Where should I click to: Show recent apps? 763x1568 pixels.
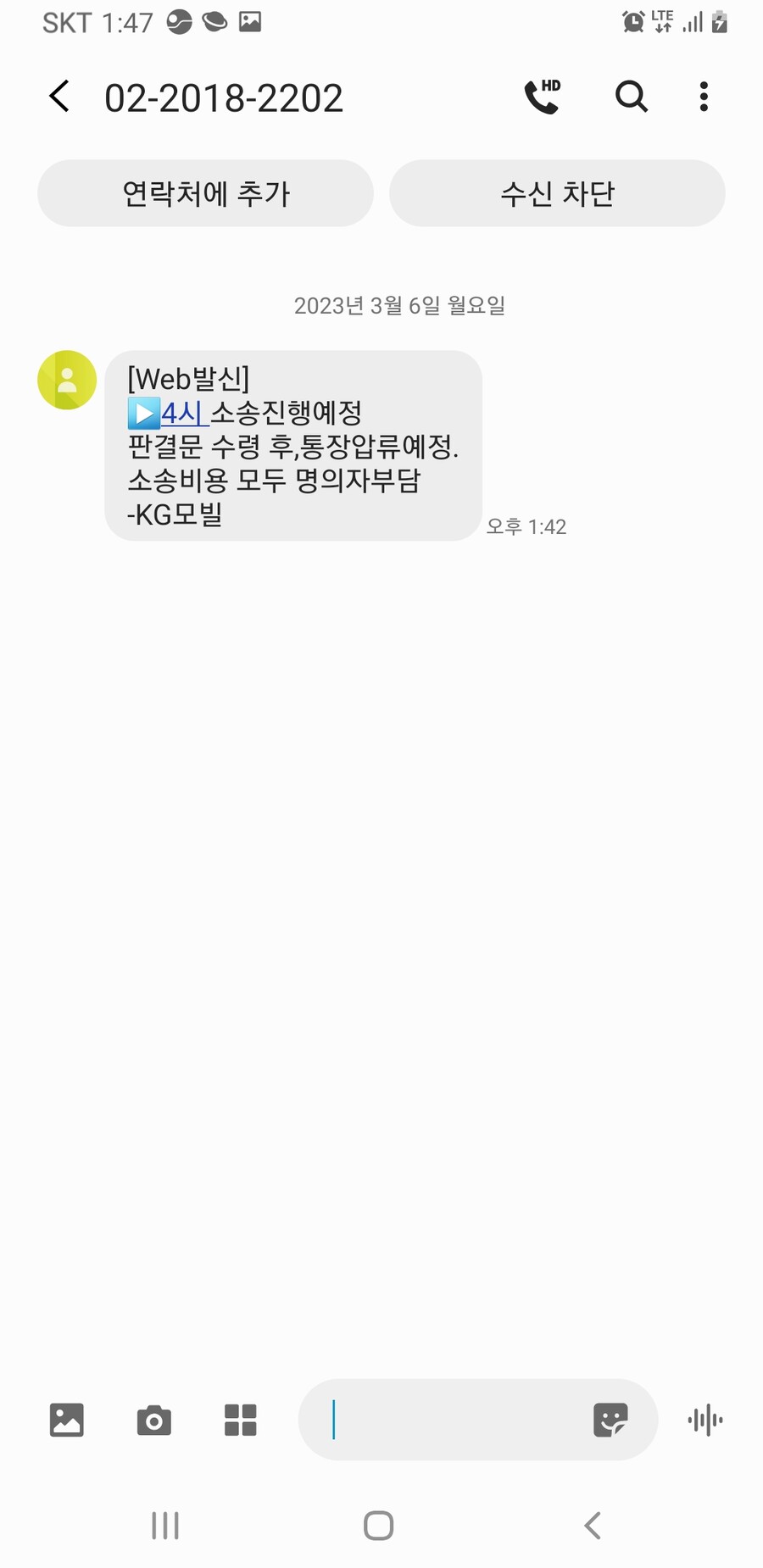165,1526
